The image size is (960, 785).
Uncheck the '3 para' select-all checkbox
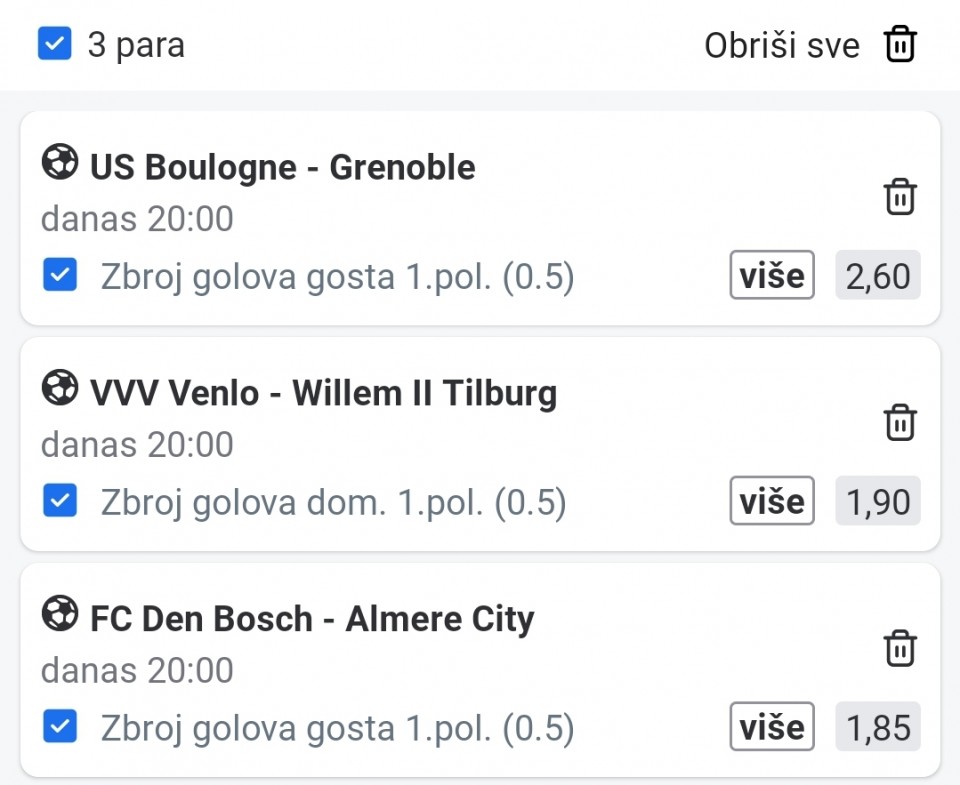55,45
